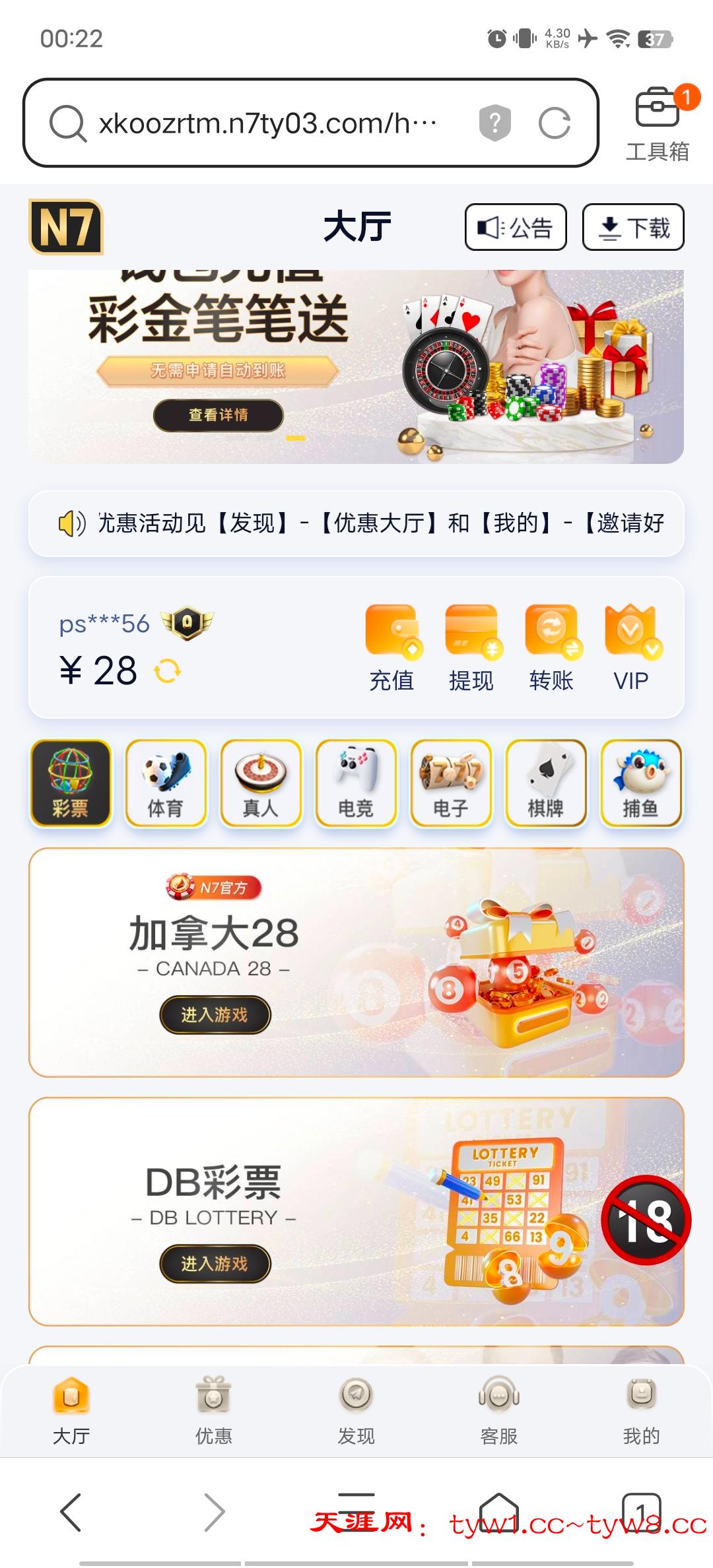Screen dimensions: 713x1568
Task: Switch to the 客服 tab
Action: (499, 1411)
